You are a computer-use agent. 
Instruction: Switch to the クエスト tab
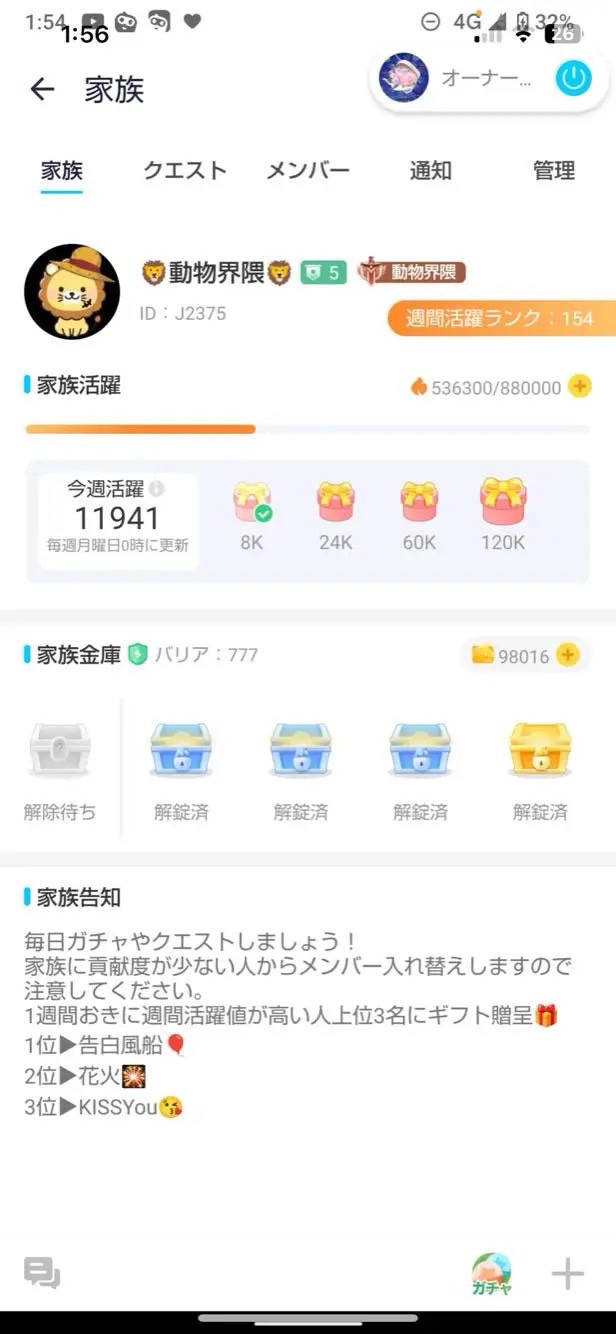coord(185,171)
